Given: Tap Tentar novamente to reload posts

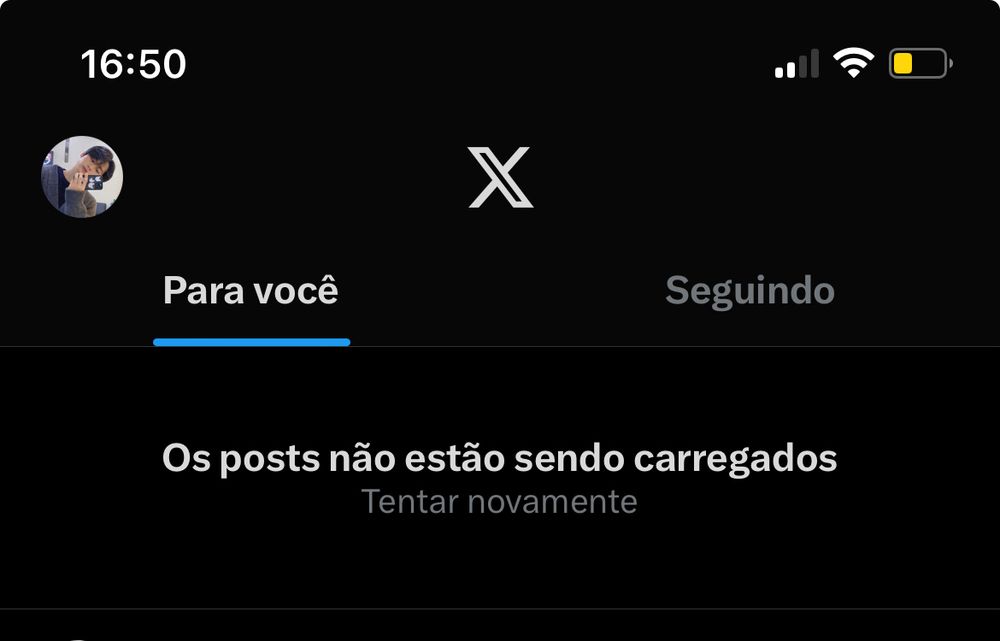Looking at the screenshot, I should (499, 501).
